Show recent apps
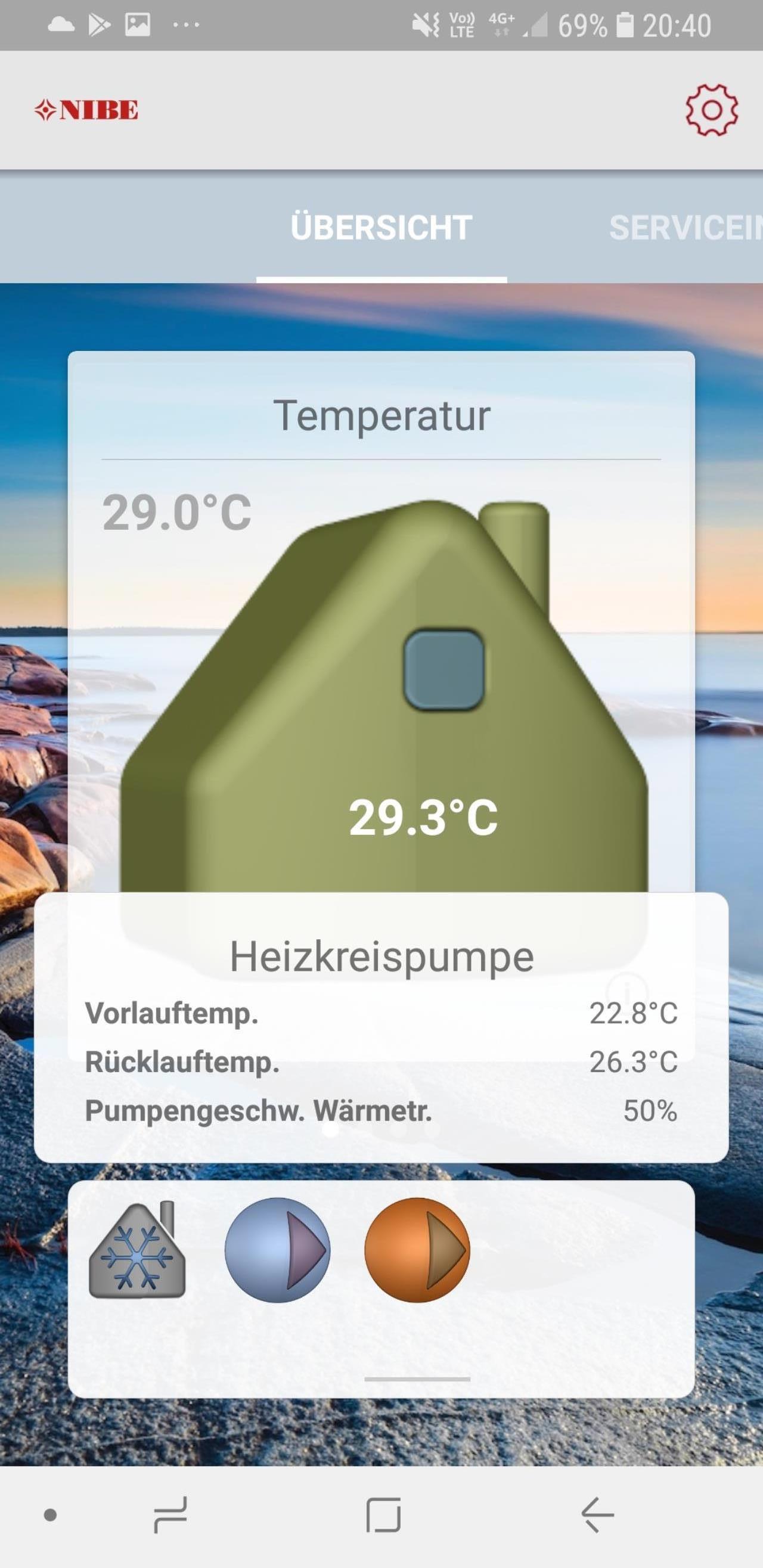 tap(170, 1514)
